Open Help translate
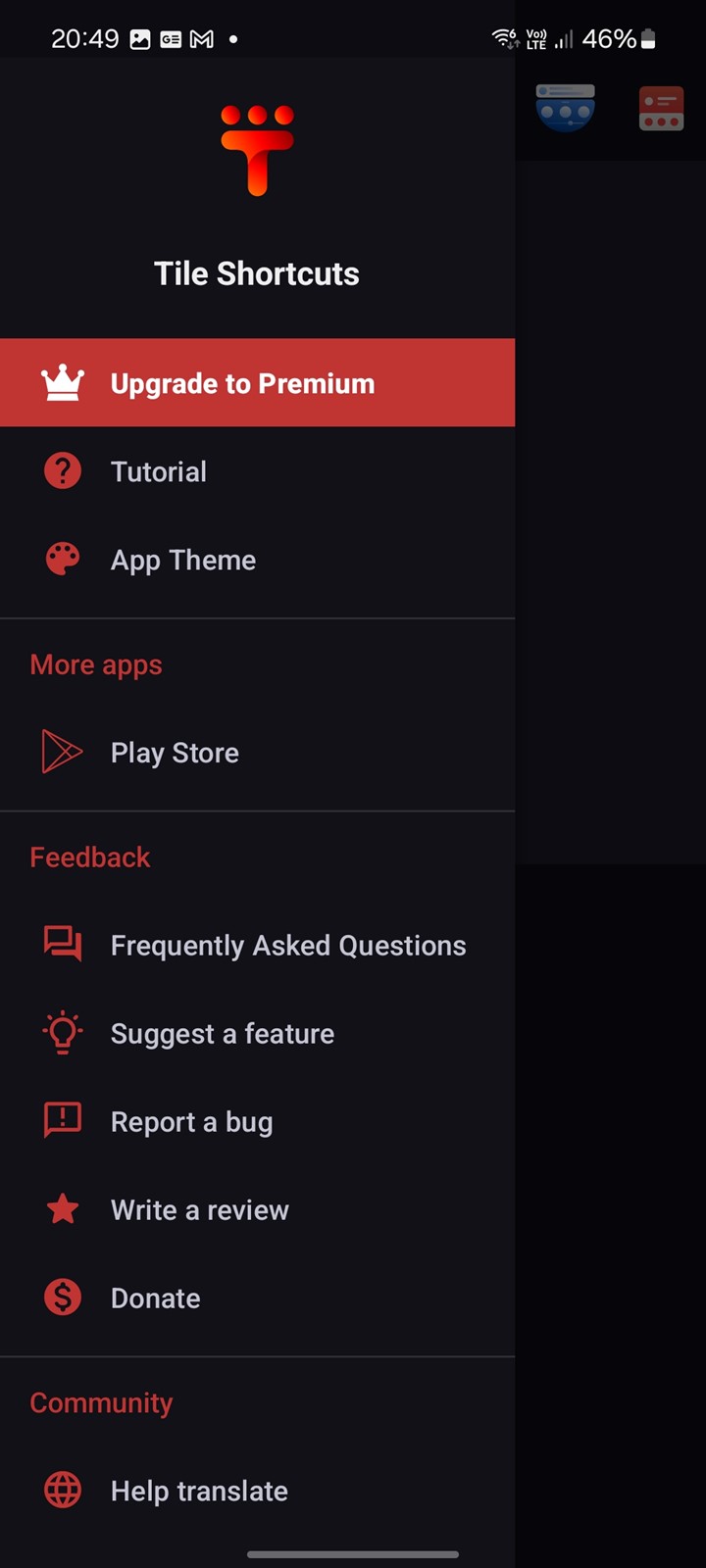 coord(257,1491)
